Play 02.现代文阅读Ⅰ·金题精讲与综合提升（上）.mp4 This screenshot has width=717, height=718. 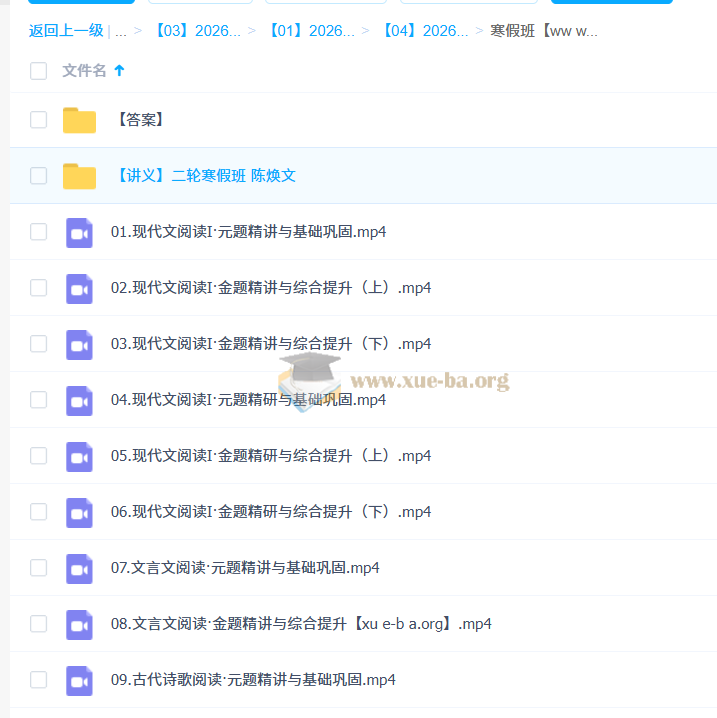pos(270,288)
